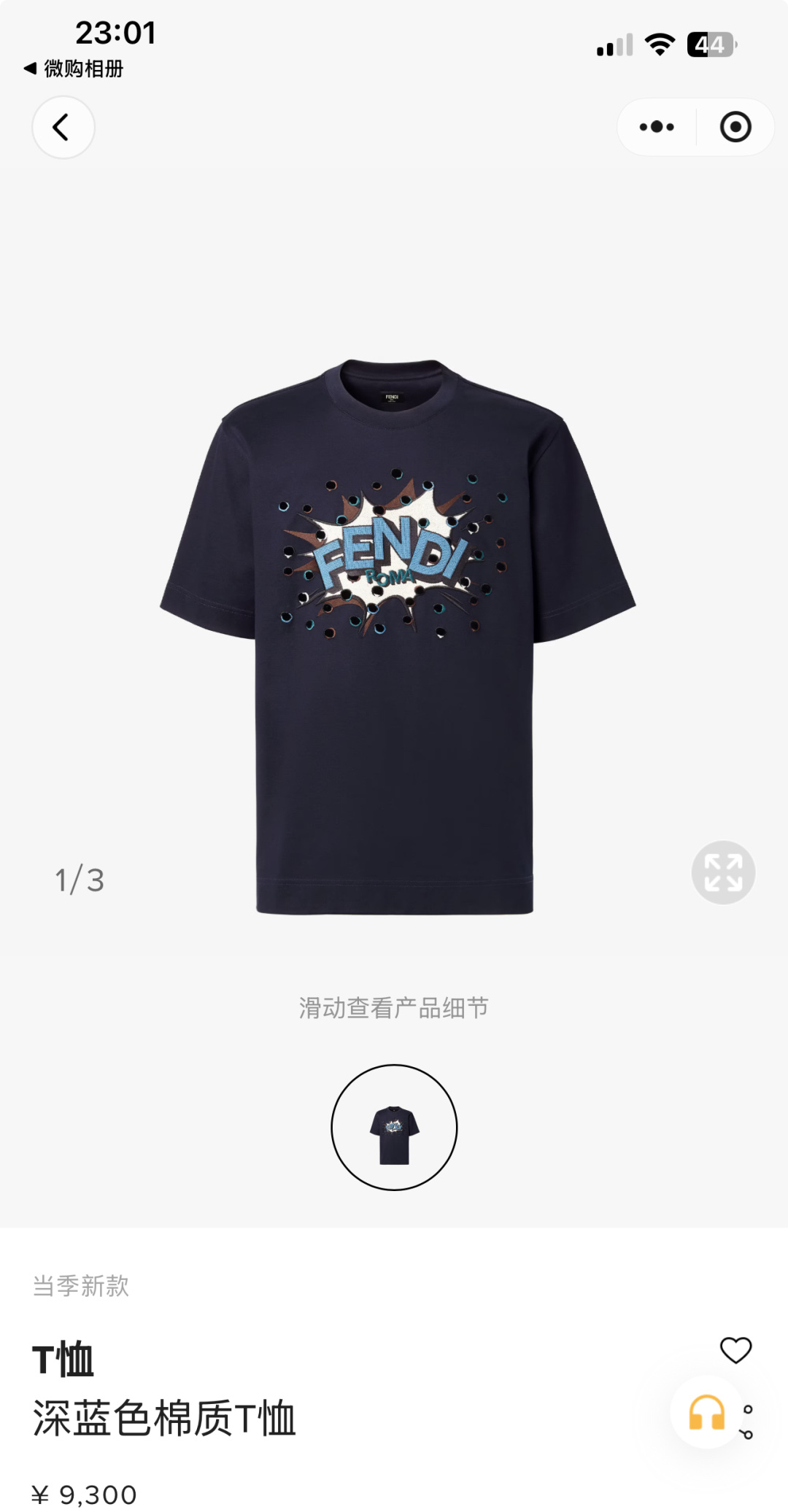Select the circled T-shirt thumbnail
This screenshot has height=1512, width=788.
(394, 1127)
